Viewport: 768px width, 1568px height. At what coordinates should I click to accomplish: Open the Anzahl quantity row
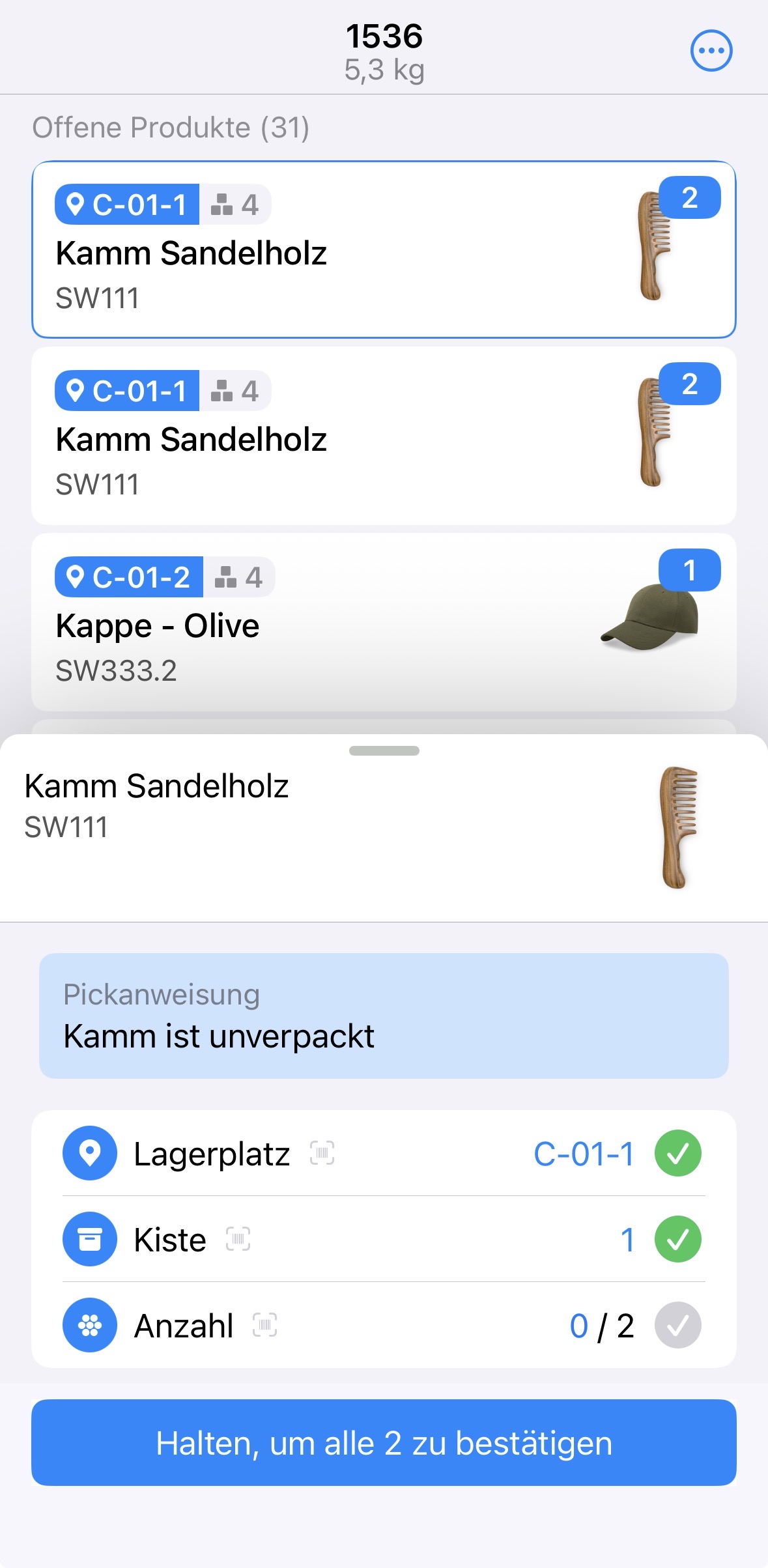click(384, 1325)
